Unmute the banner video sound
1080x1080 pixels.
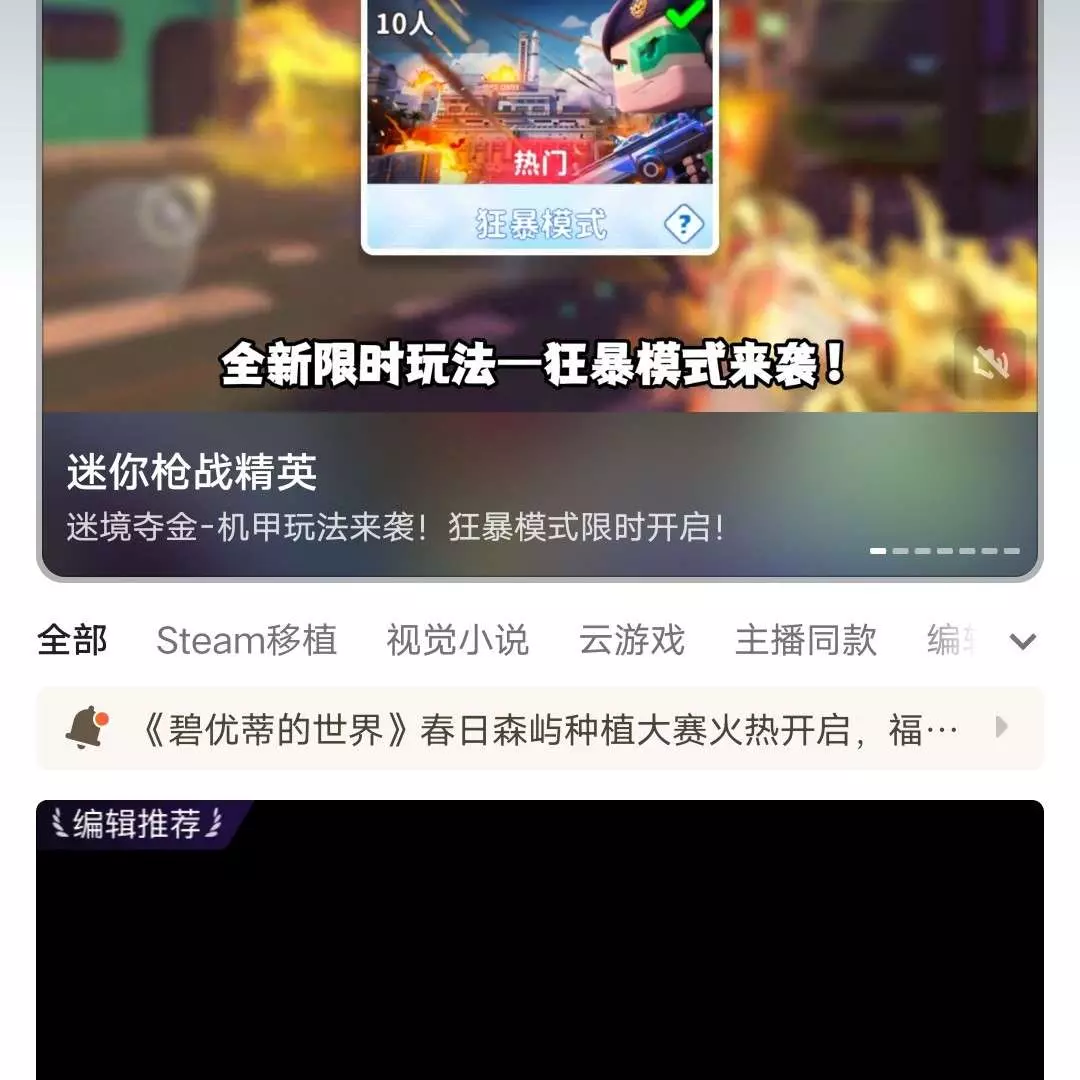[990, 365]
